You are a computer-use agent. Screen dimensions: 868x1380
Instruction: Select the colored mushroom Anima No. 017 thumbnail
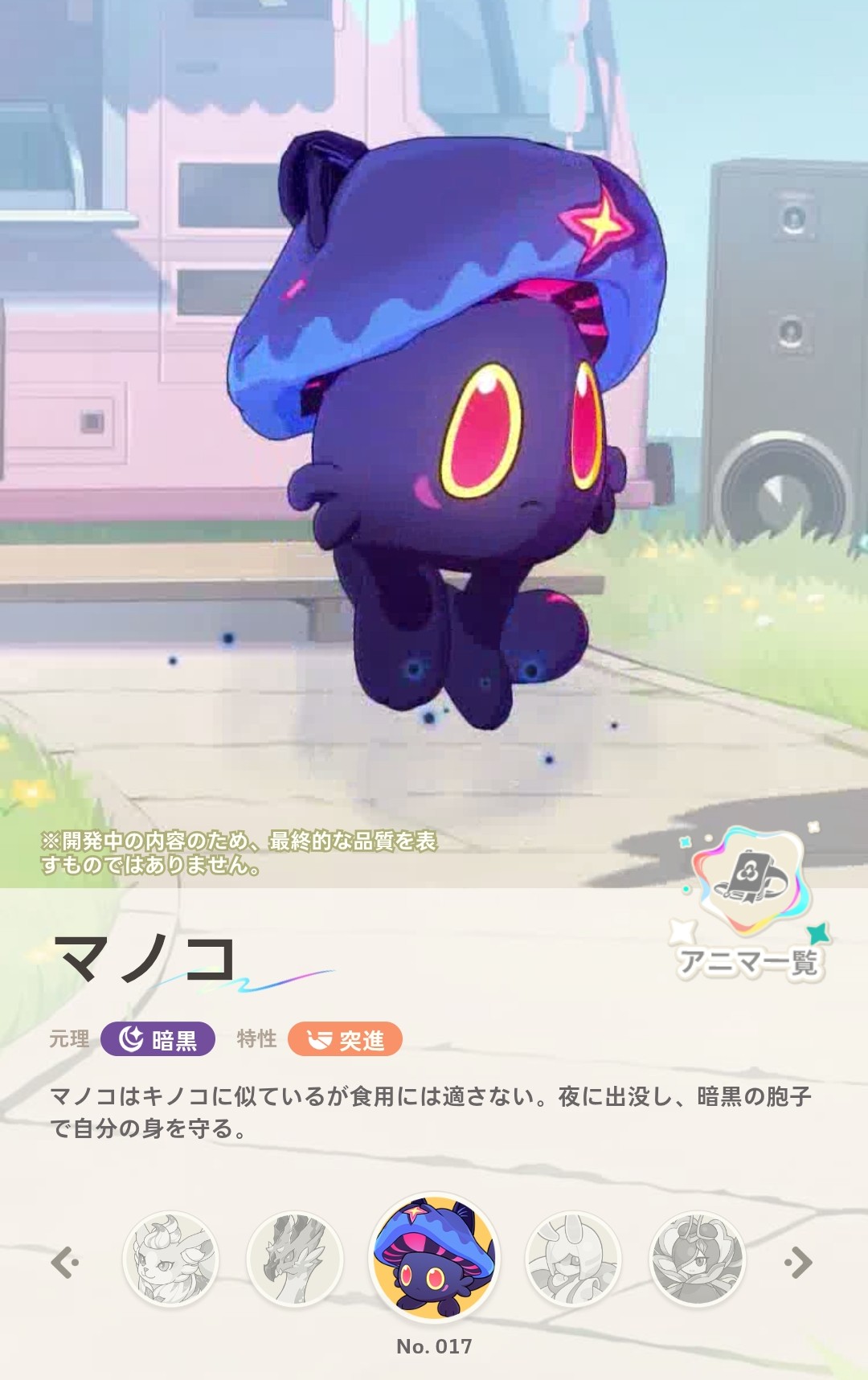coord(434,1258)
